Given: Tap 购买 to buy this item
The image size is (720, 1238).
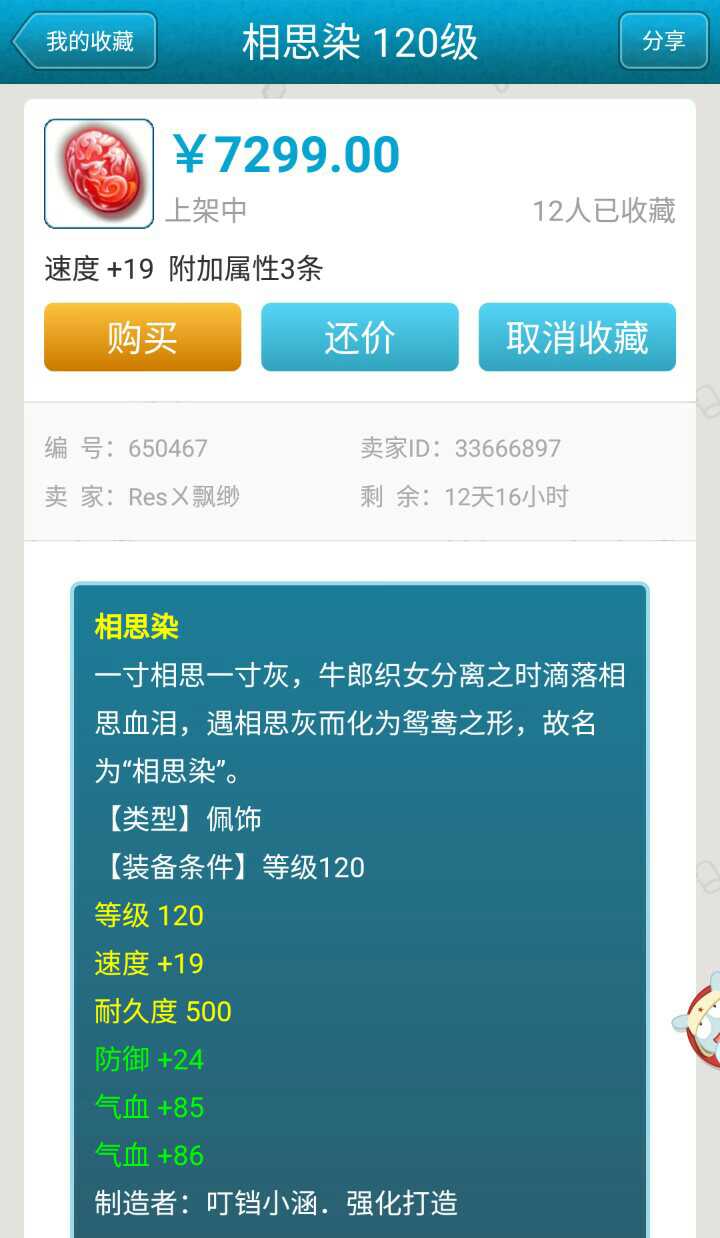Looking at the screenshot, I should click(143, 337).
